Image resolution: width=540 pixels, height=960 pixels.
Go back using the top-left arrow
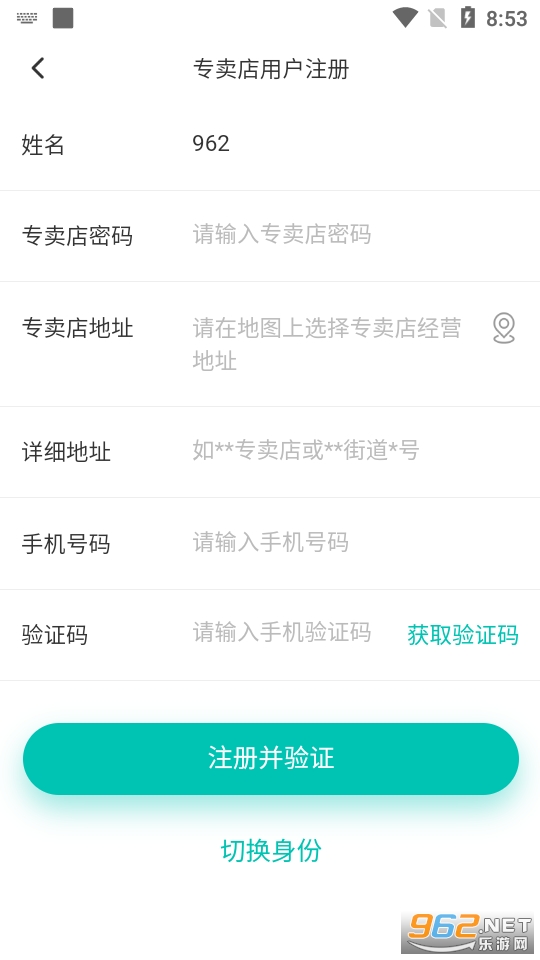pos(38,68)
